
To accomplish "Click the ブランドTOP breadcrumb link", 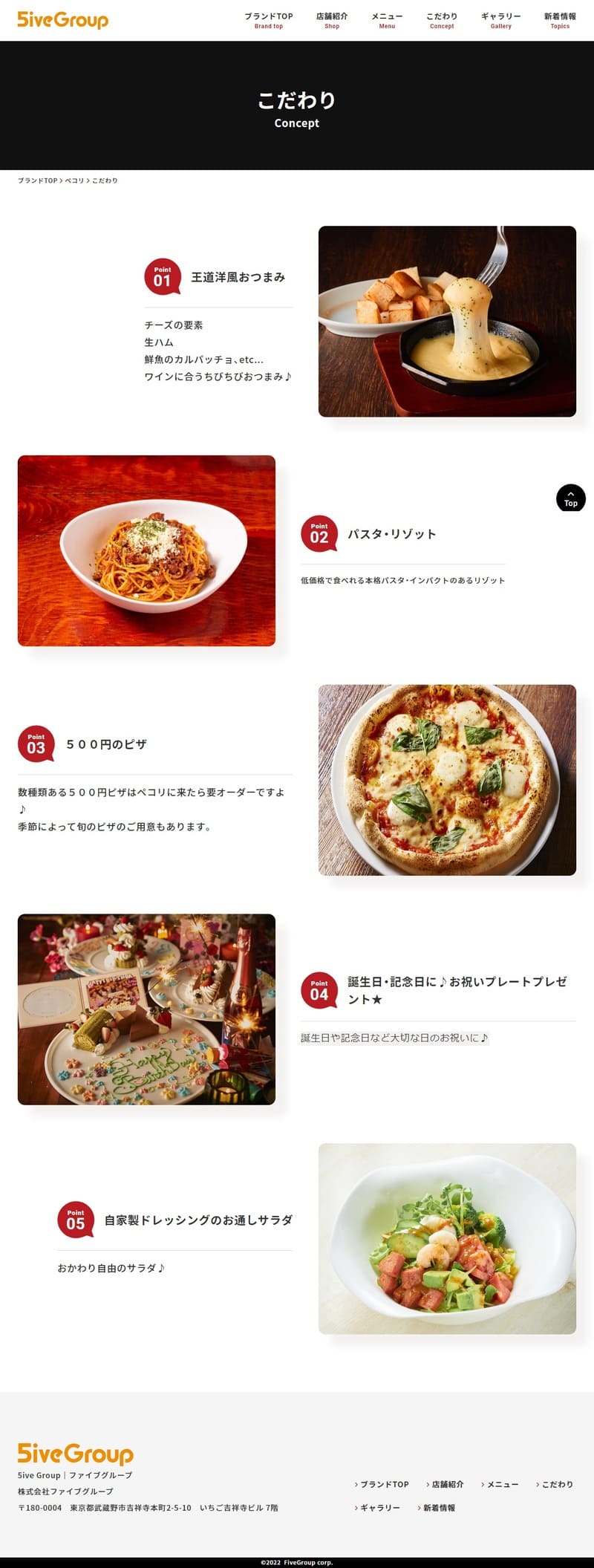I will [x=37, y=180].
